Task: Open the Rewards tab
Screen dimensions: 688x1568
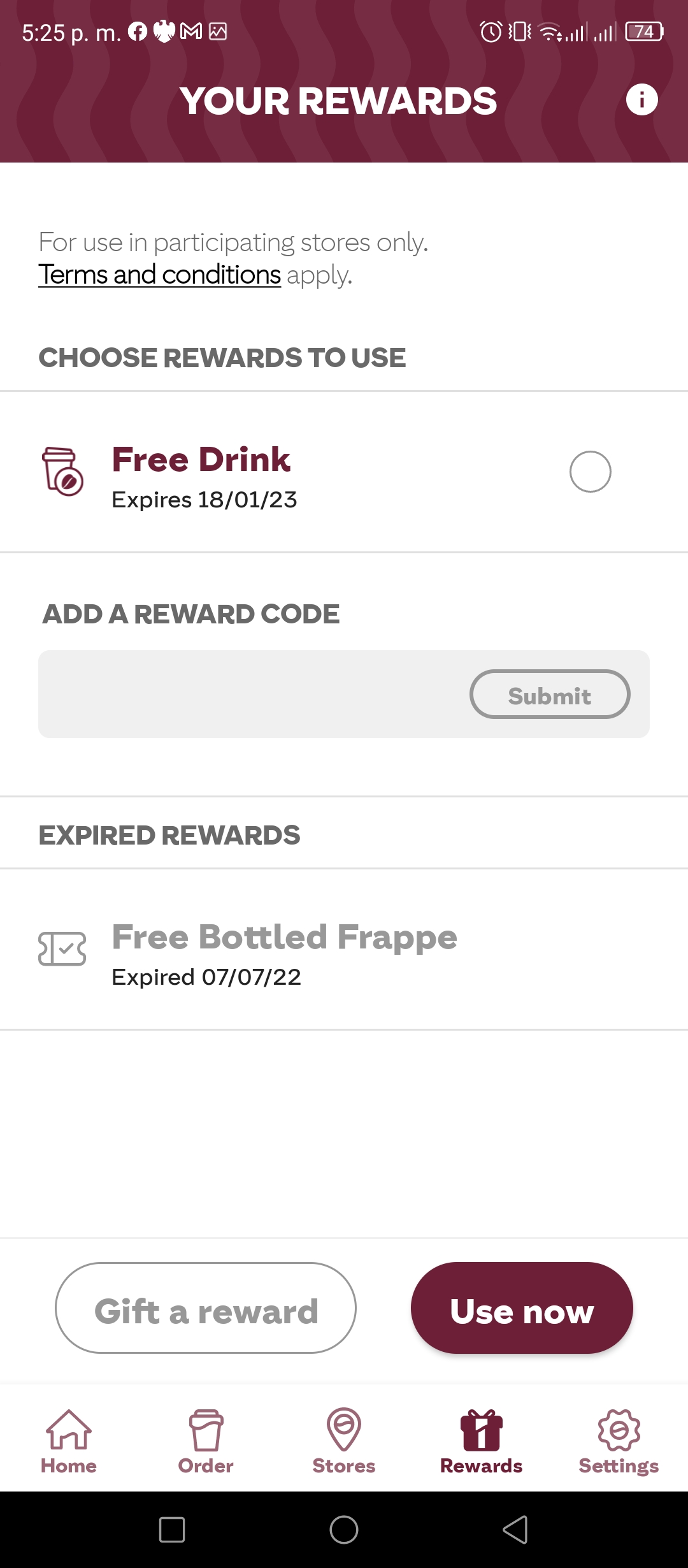Action: [482, 1442]
